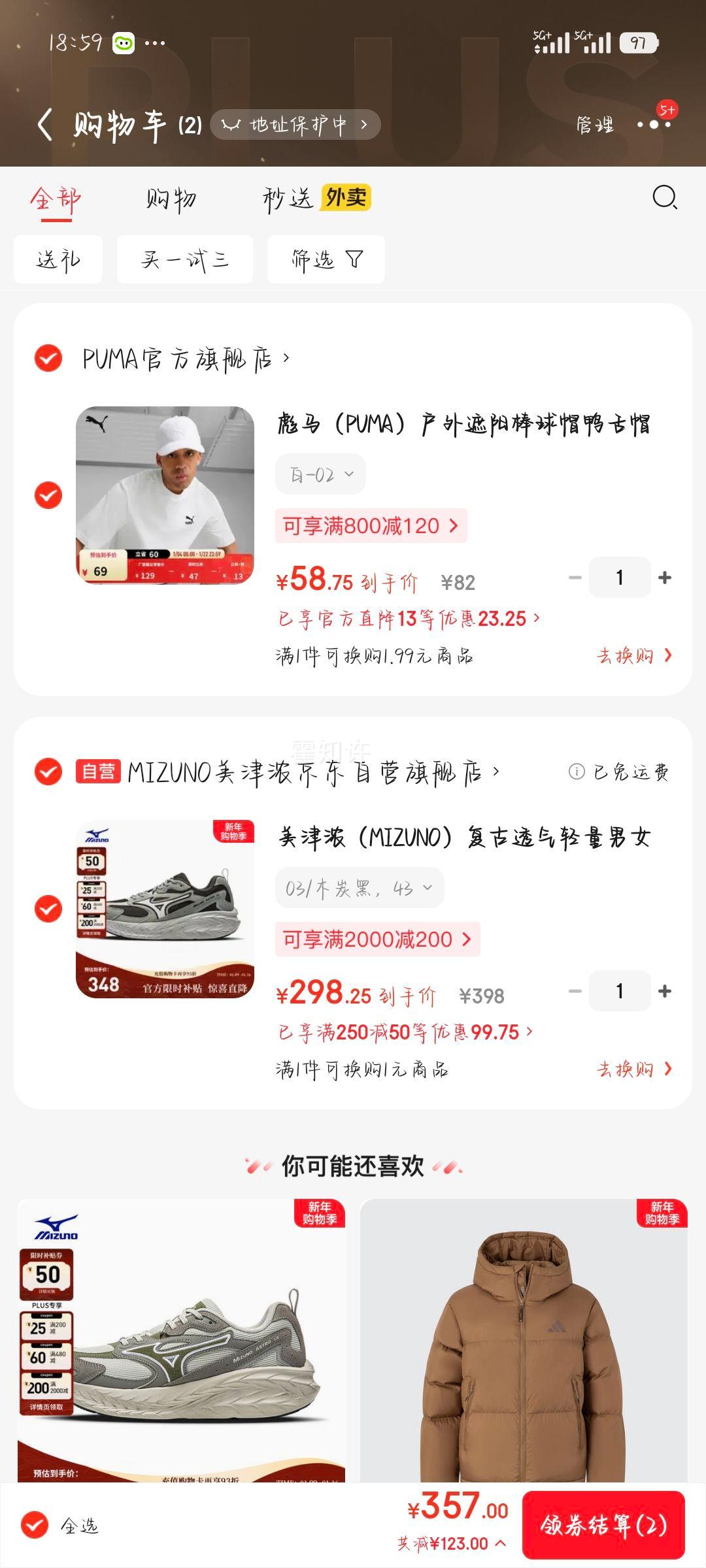Increase the PUMA cap quantity

pos(665,578)
